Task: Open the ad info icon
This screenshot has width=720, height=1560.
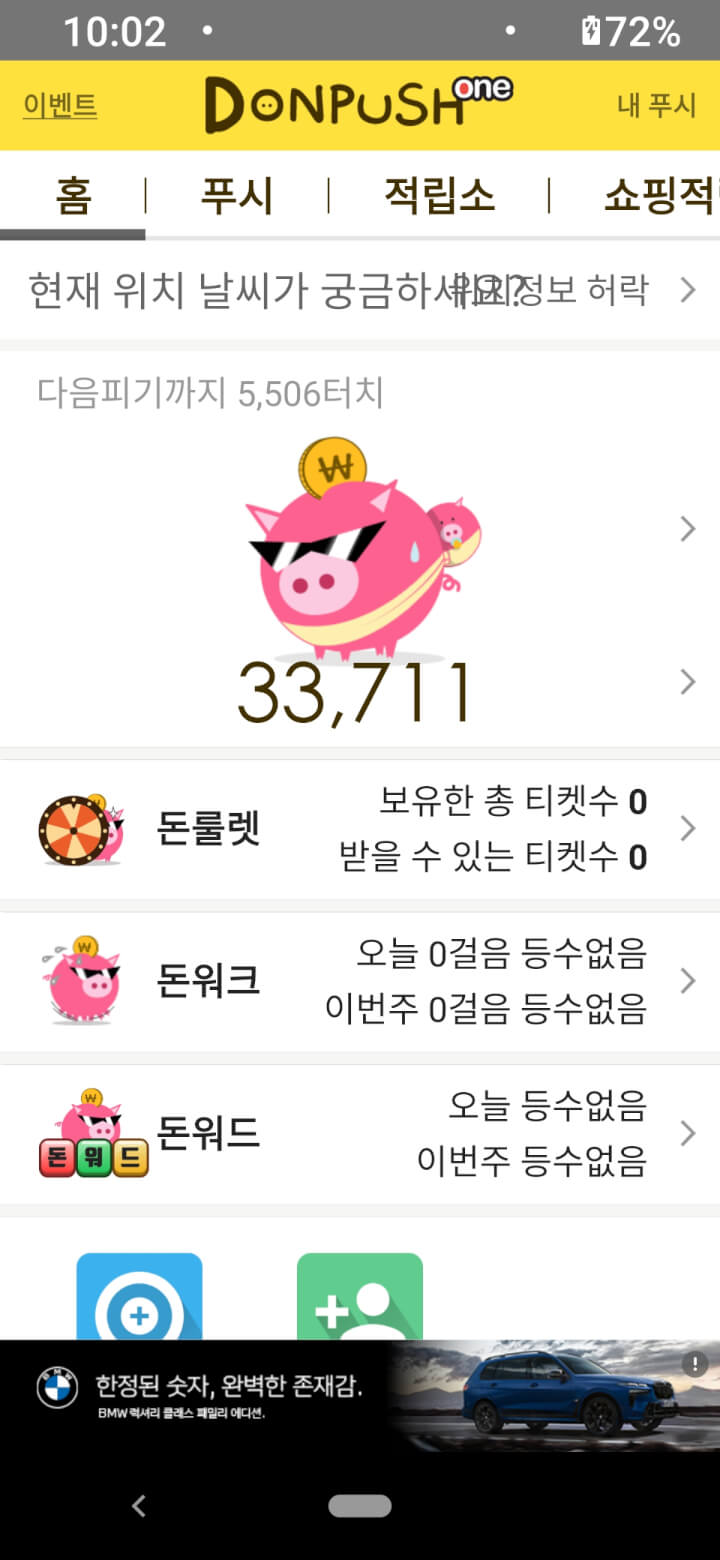Action: [695, 1363]
